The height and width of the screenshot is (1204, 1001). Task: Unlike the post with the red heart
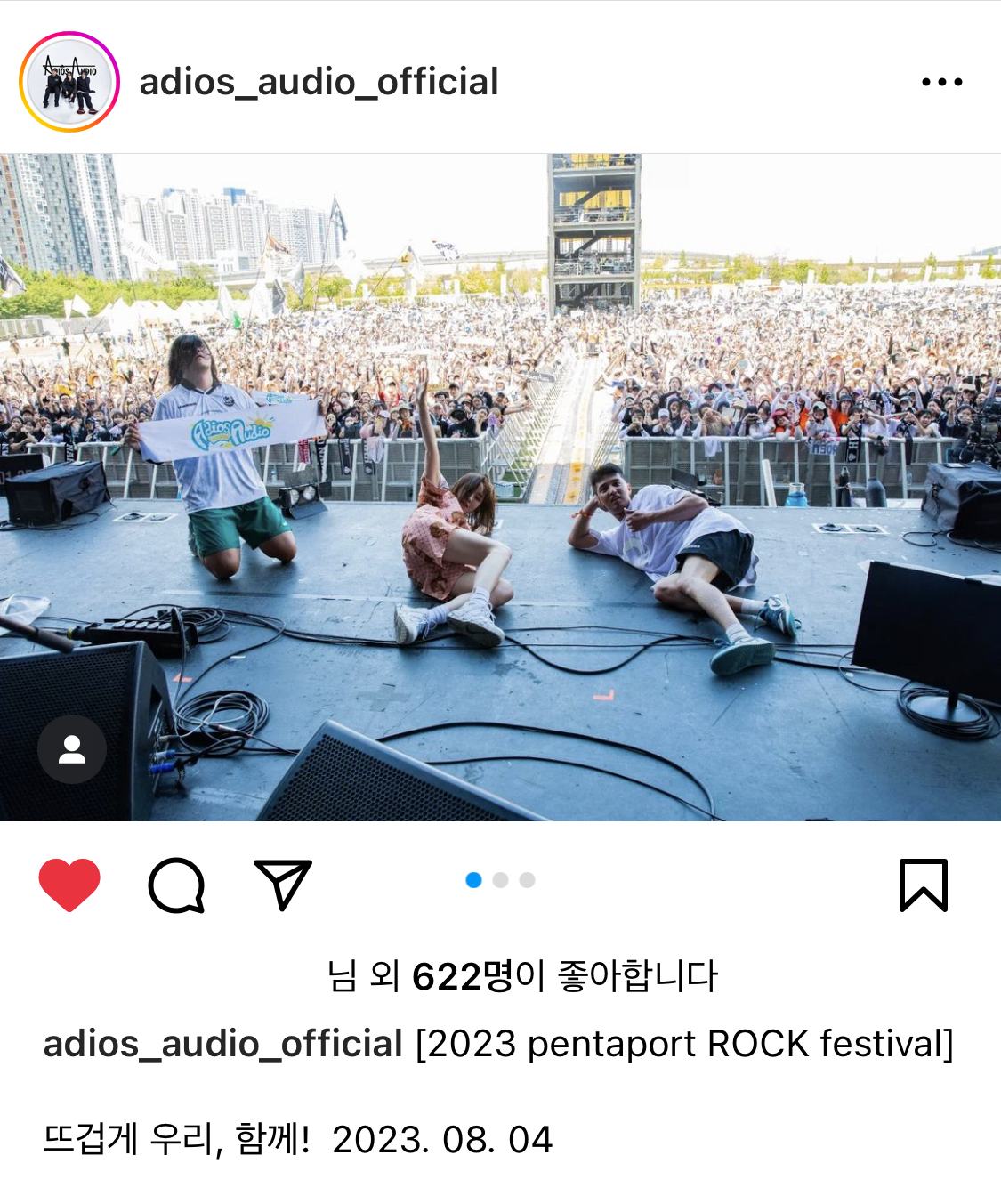point(69,885)
